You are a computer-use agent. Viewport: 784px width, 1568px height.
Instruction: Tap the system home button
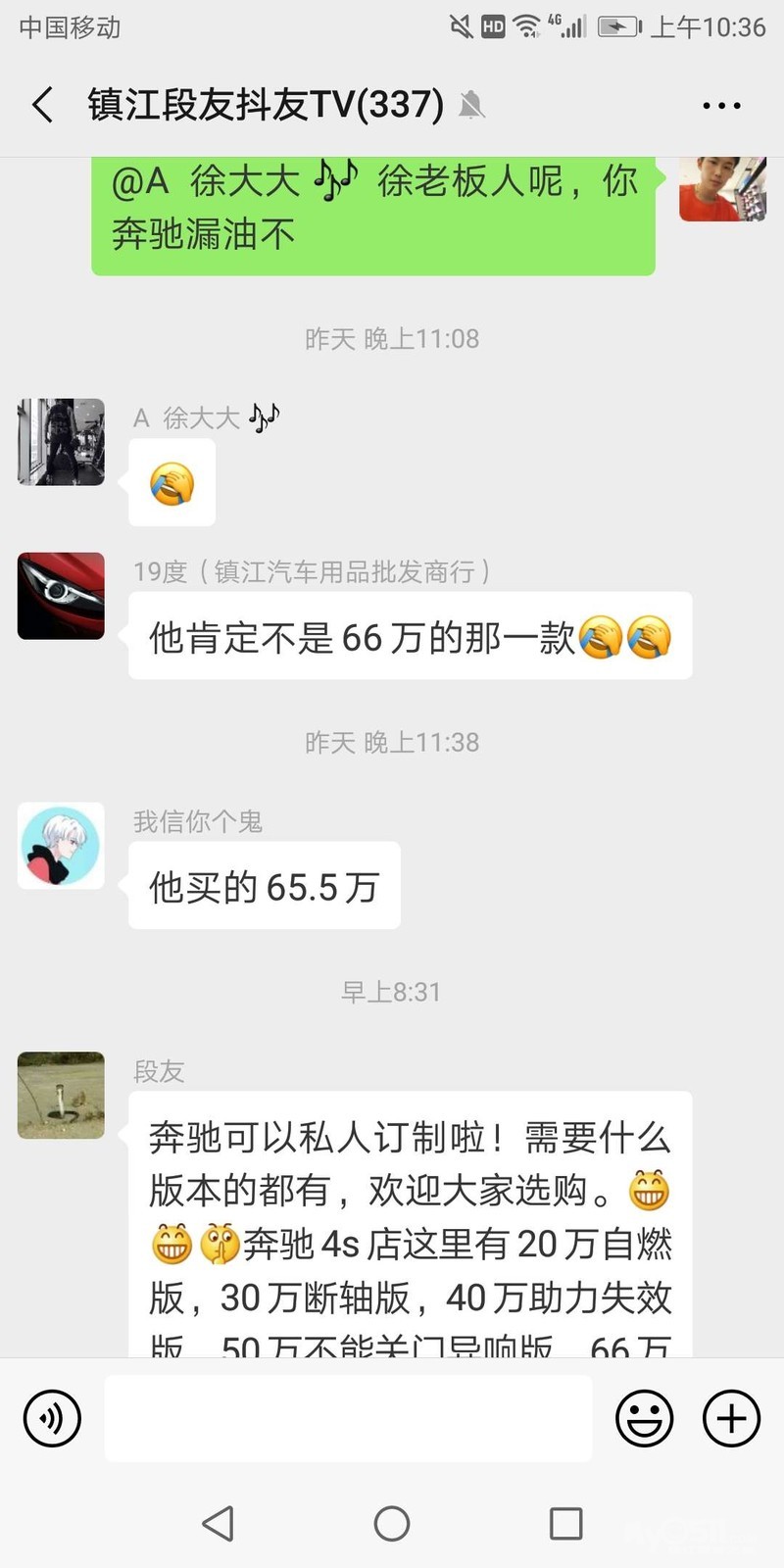click(392, 1523)
